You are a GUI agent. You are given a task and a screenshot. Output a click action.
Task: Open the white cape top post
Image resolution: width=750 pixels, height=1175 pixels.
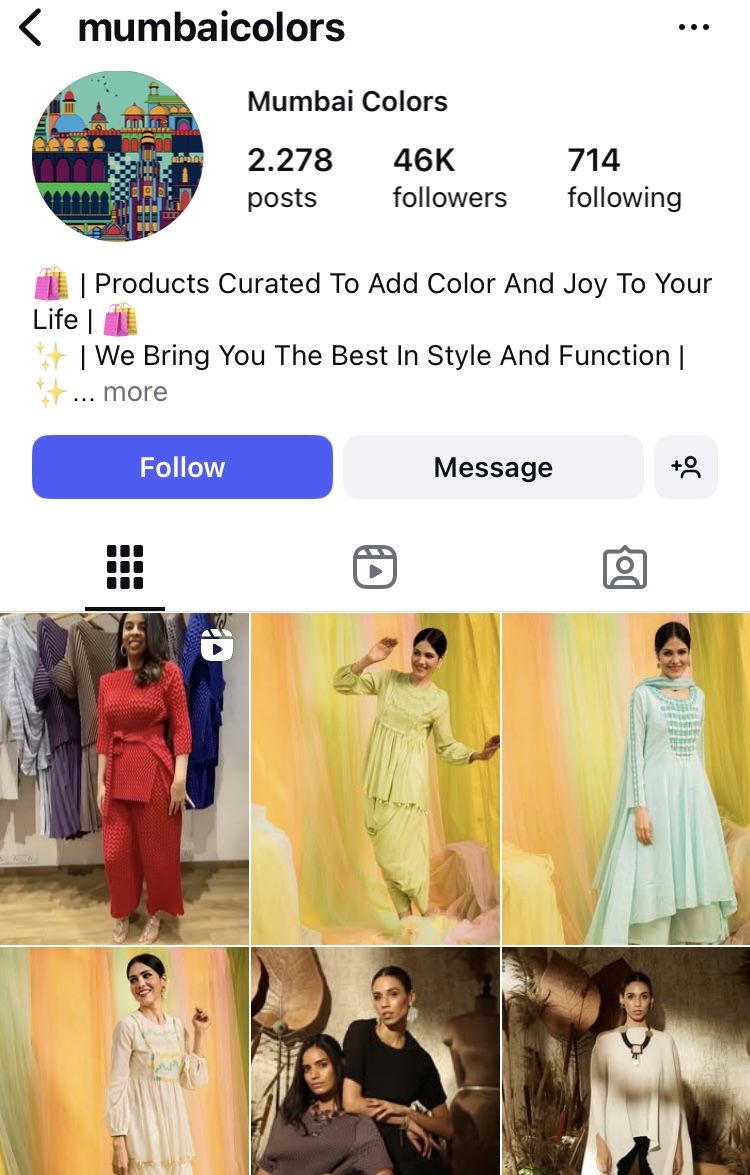click(x=626, y=1061)
